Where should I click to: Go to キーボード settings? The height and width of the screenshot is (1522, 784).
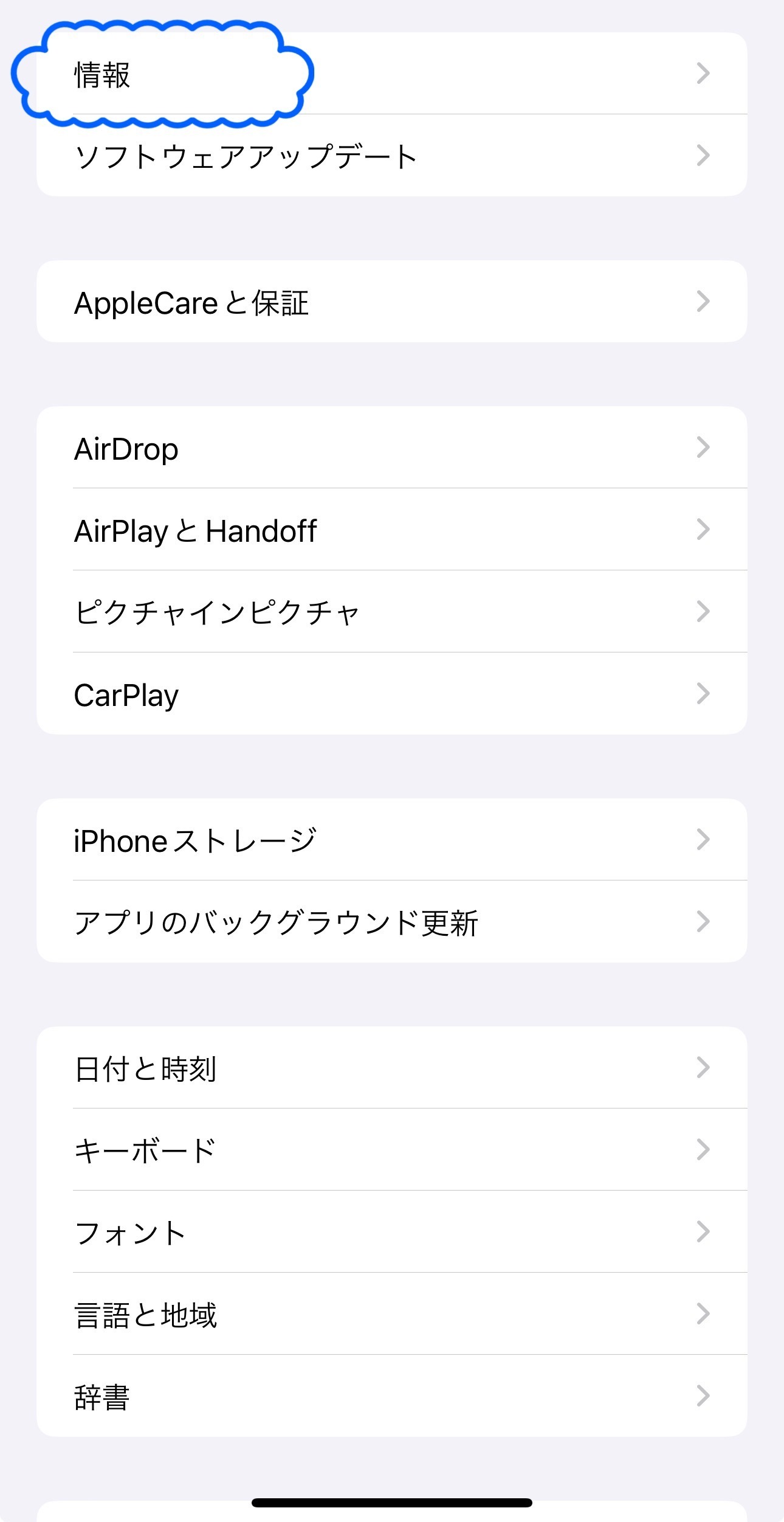[x=391, y=1150]
